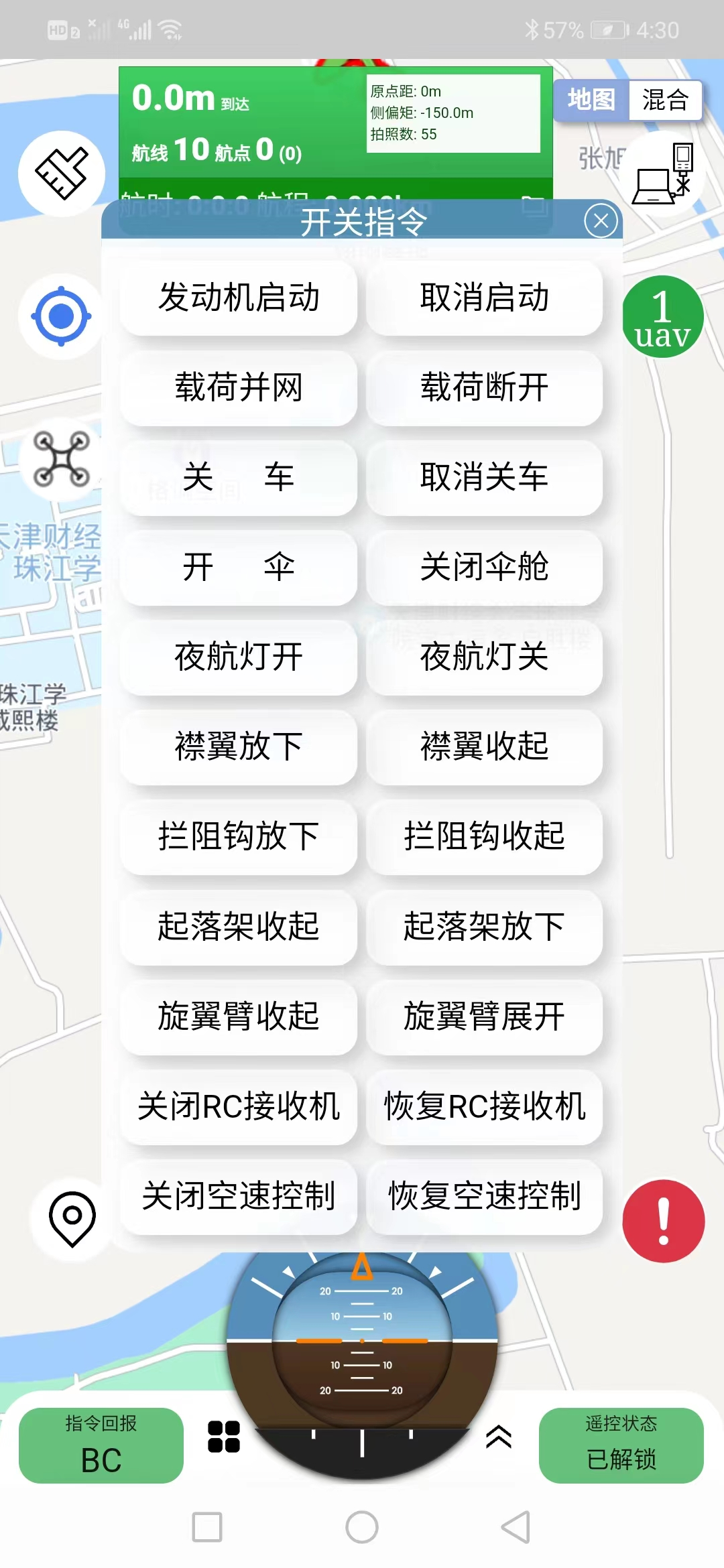Switch map view to 混合
Viewport: 724px width, 1568px height.
665,101
